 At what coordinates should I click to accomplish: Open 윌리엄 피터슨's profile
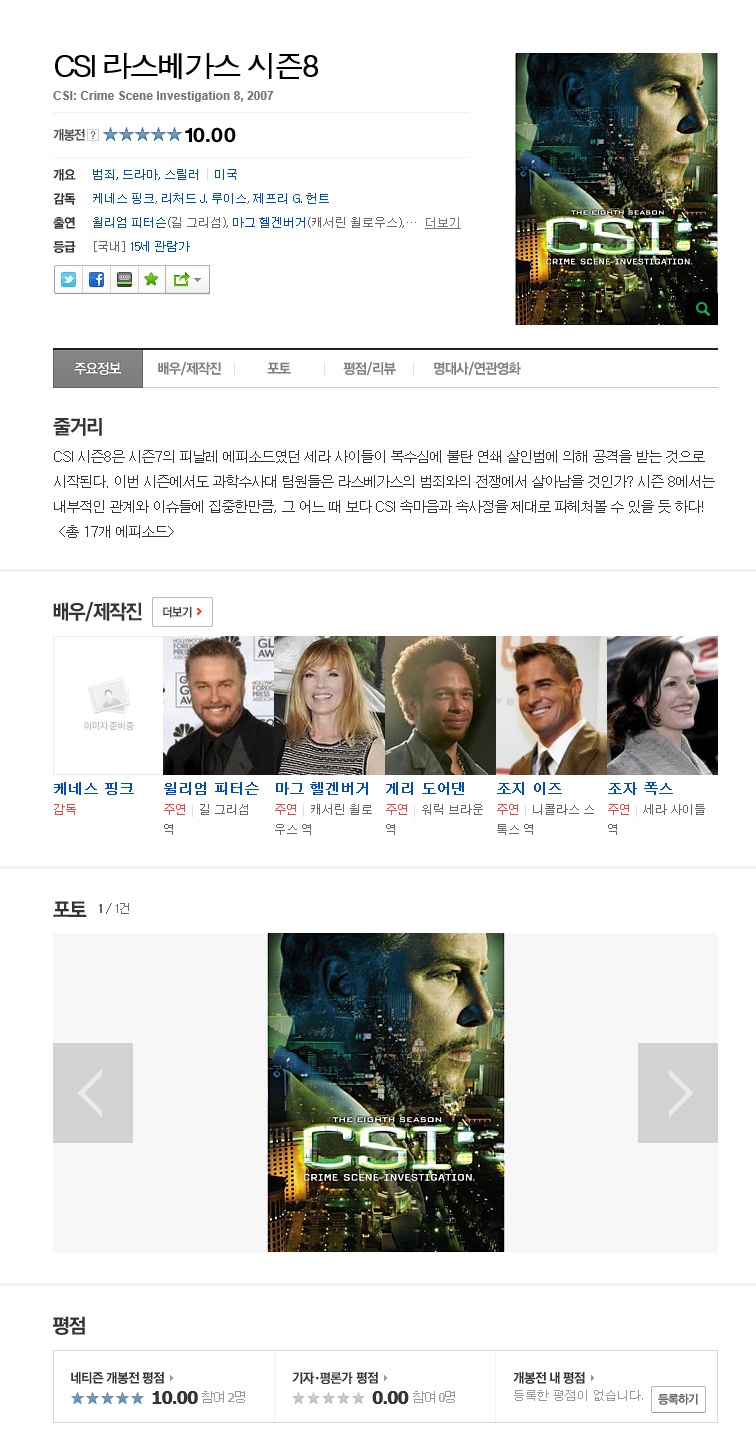point(211,788)
